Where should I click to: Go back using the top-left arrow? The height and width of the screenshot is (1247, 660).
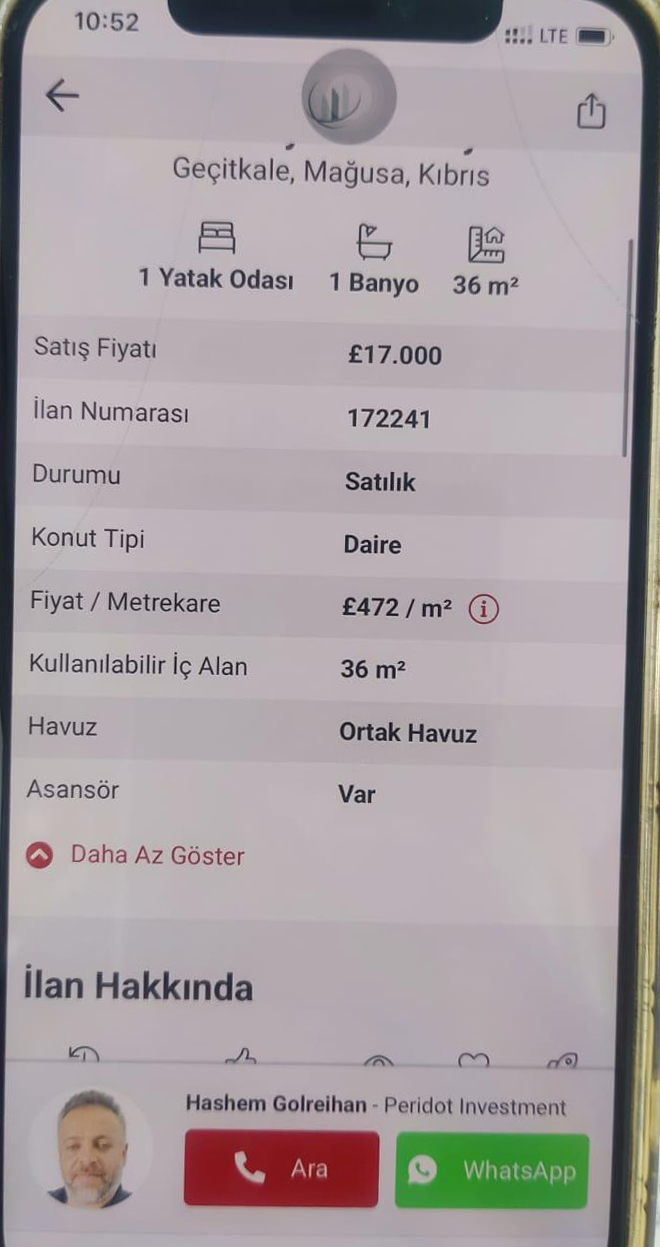pyautogui.click(x=62, y=96)
